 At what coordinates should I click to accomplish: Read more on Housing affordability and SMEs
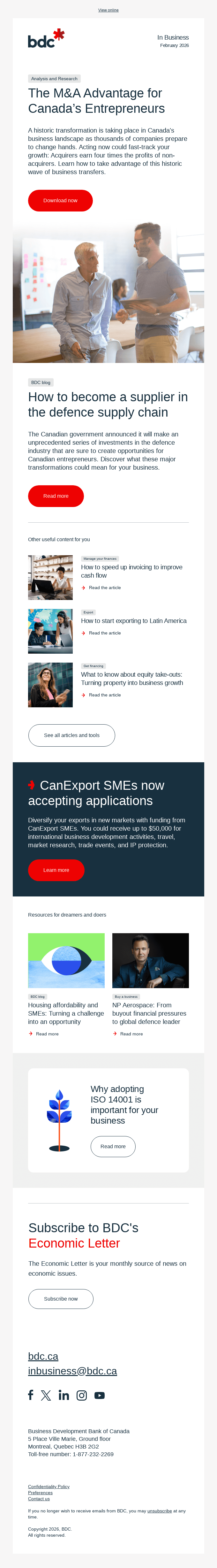click(47, 1034)
